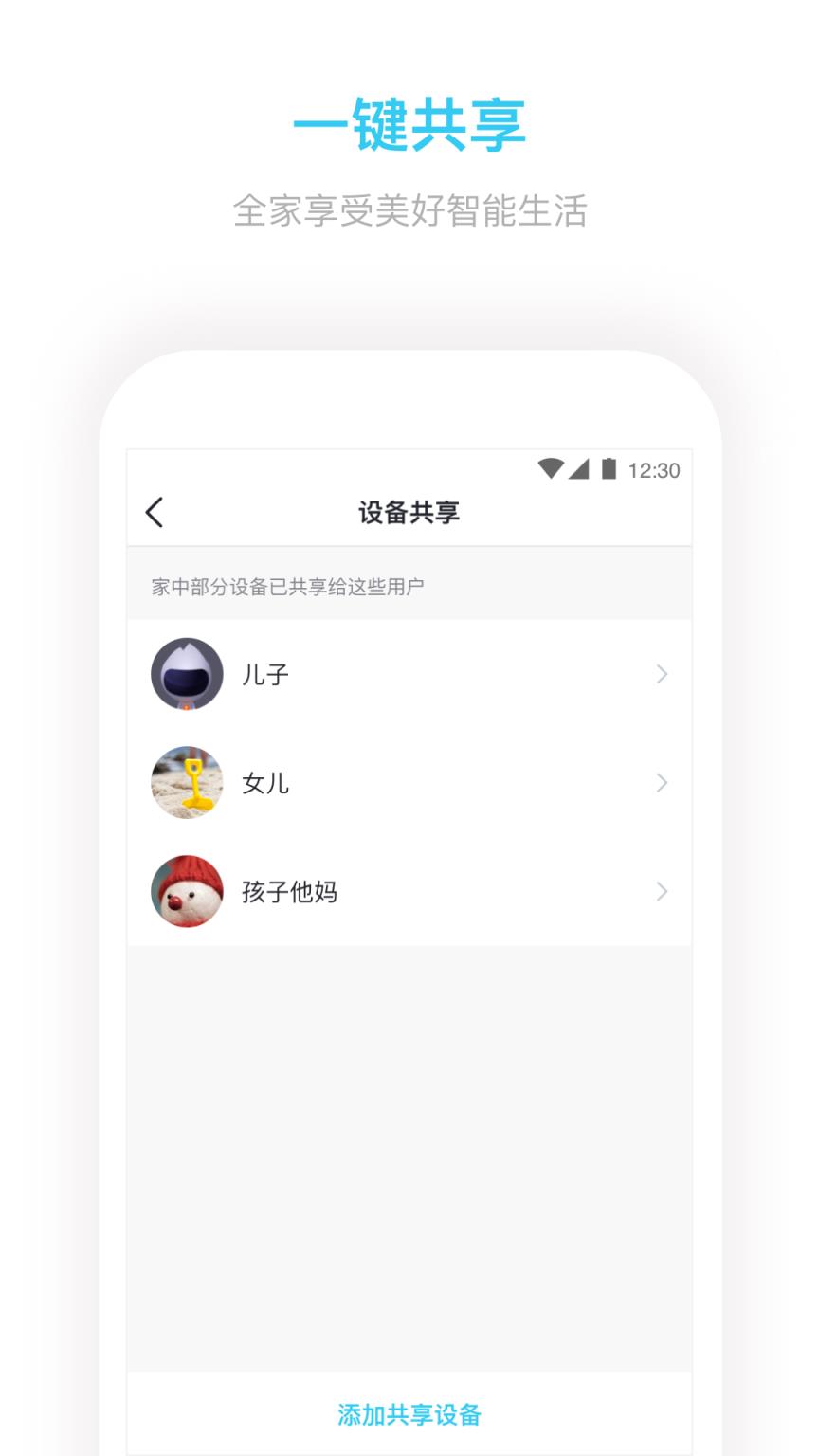Click the back arrow on 设备共享 page
This screenshot has width=819, height=1456.
point(153,511)
